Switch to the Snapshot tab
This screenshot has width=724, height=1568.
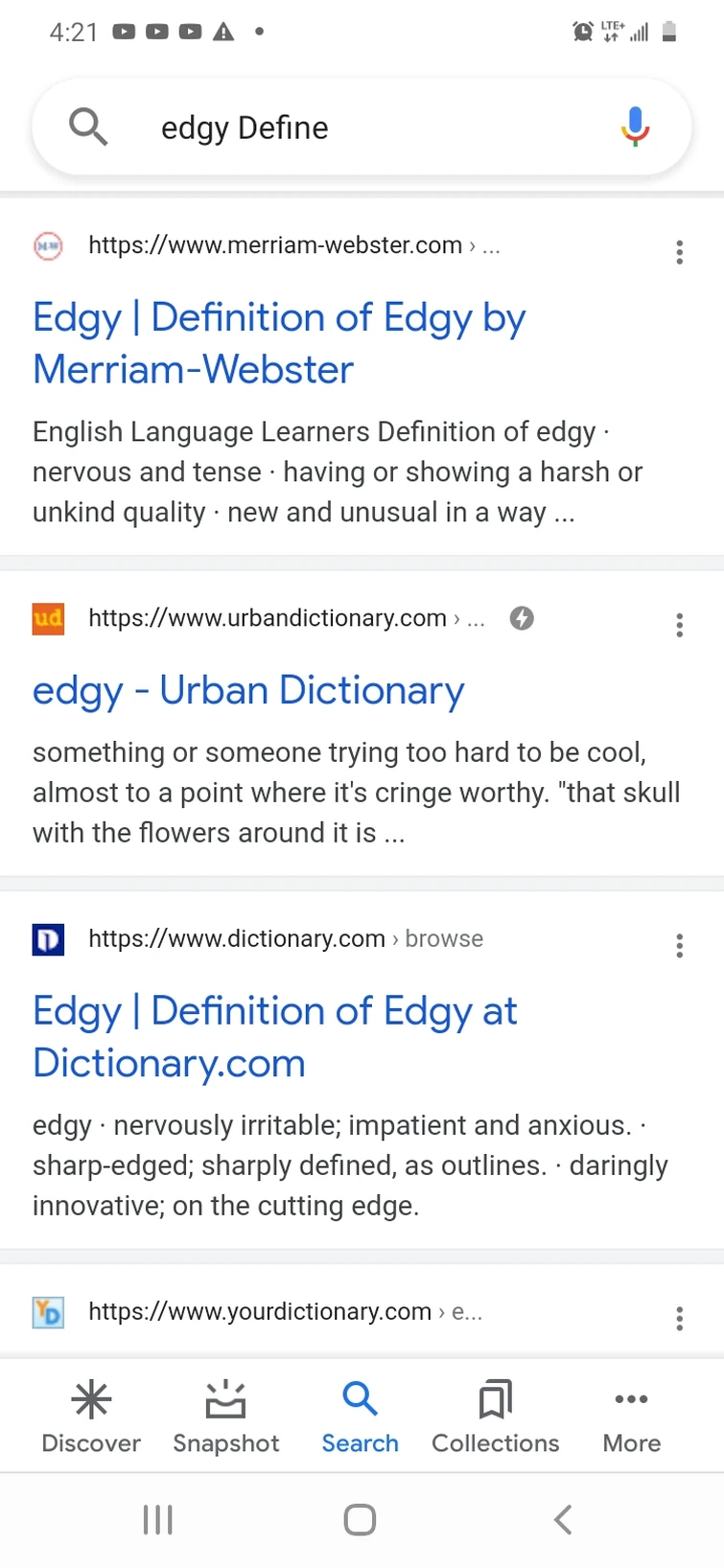click(226, 1417)
